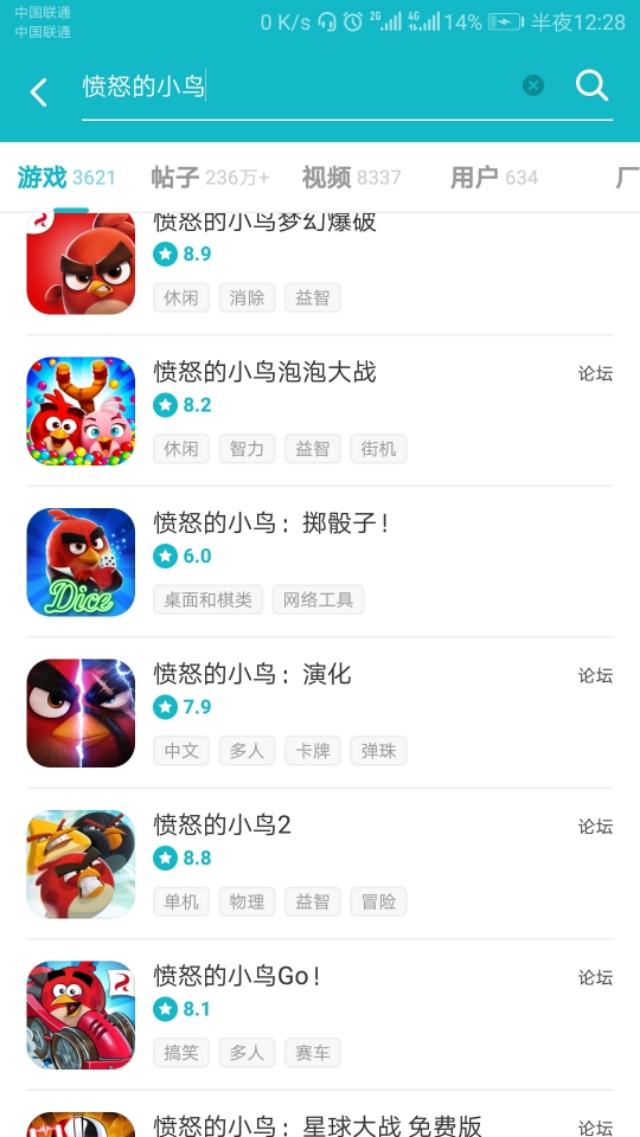Open 论坛 for 愤怒的小鸟：演化
Screen dimensions: 640x1137
pyautogui.click(x=595, y=676)
